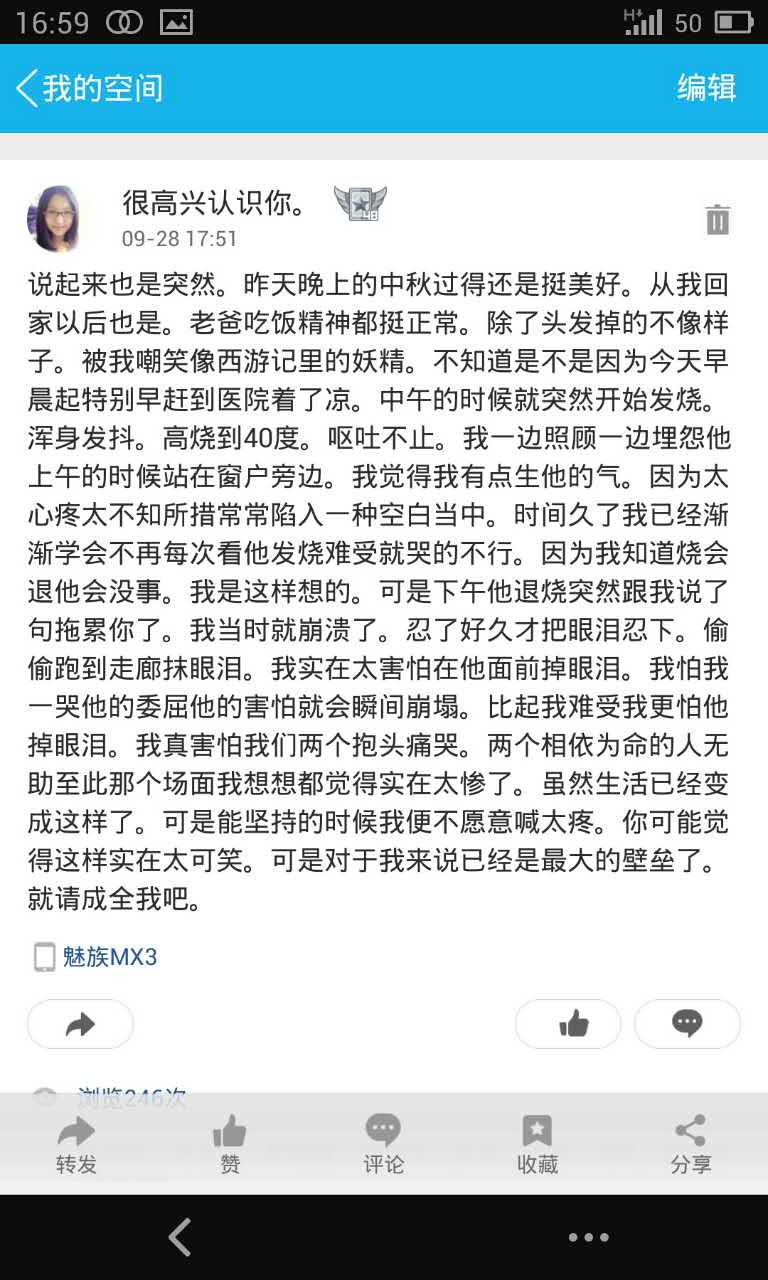Select 赞 in the bottom bar
The width and height of the screenshot is (768, 1280).
(230, 1145)
